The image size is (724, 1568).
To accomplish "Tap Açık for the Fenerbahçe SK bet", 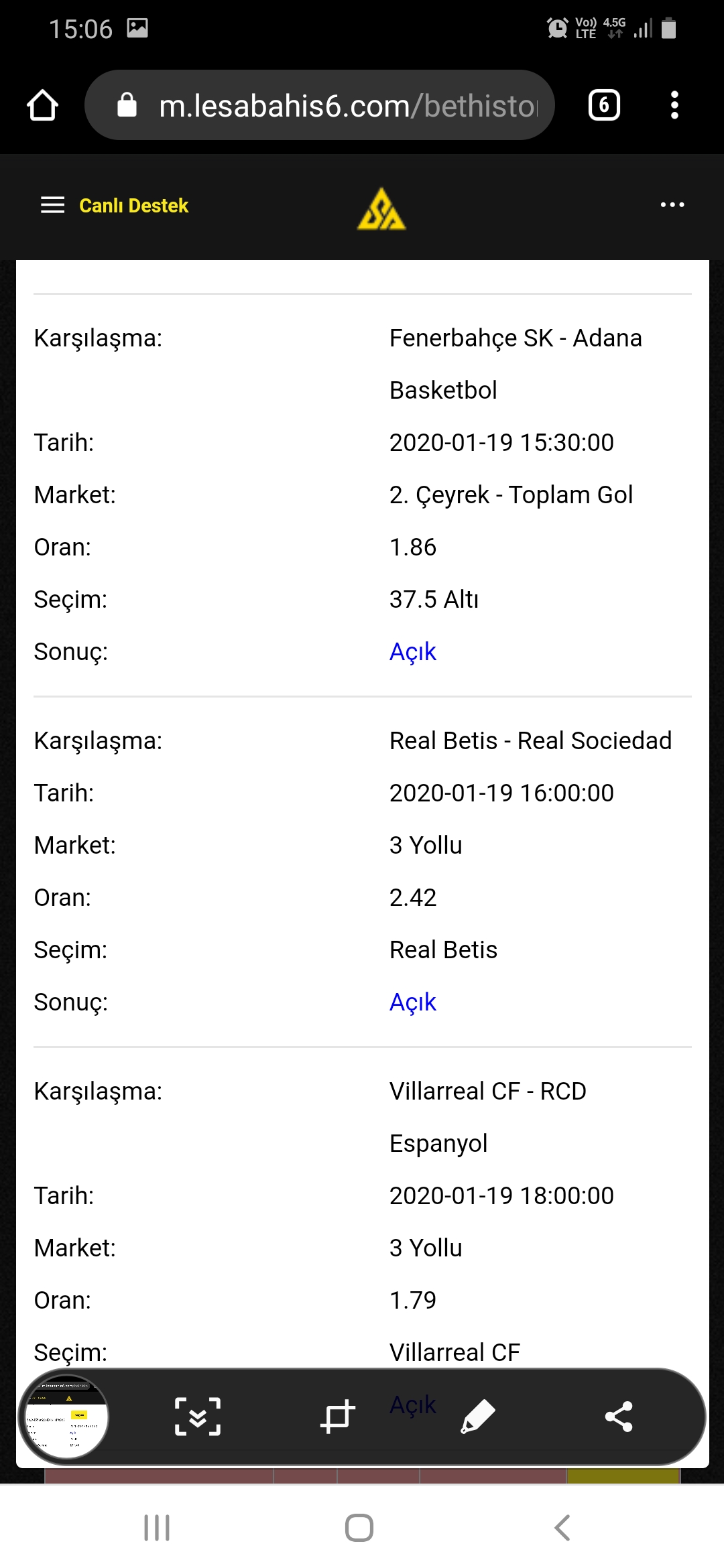I will tap(413, 651).
